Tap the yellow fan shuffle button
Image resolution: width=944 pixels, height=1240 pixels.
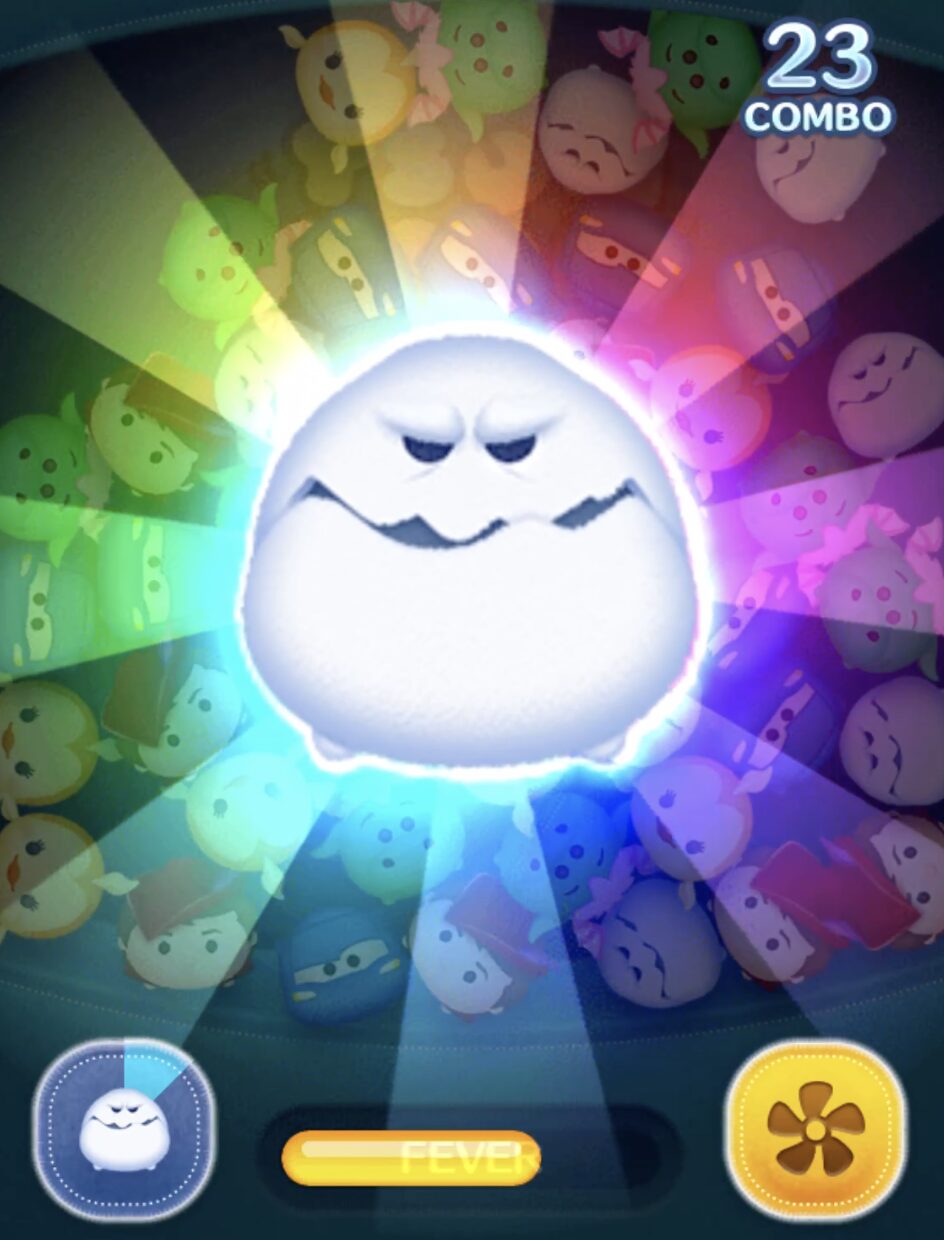(x=815, y=1128)
